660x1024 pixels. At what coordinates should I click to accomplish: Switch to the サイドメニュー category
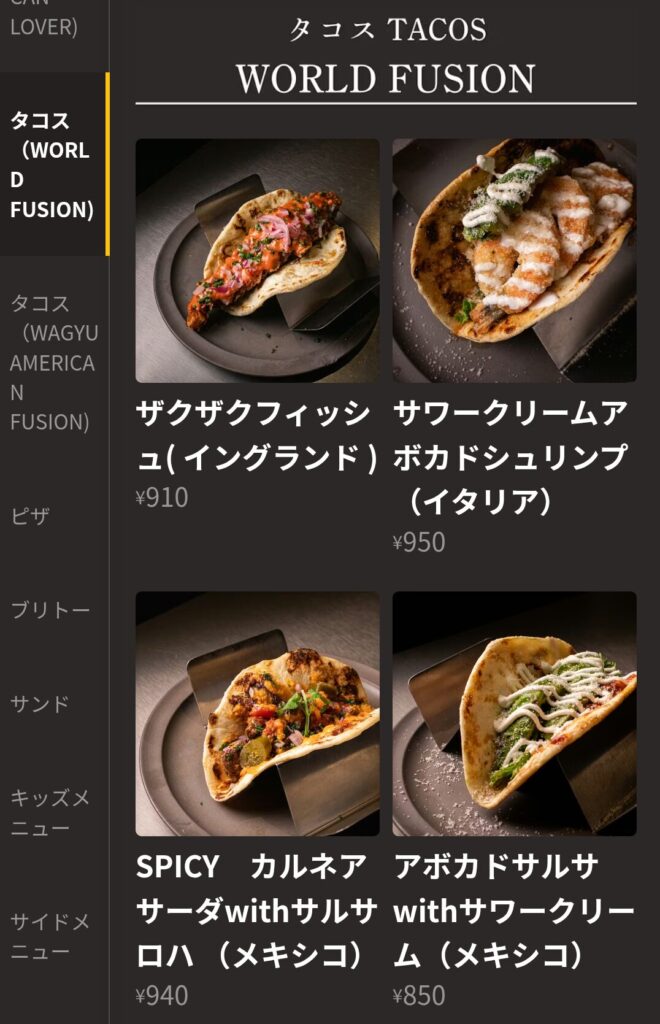[50, 936]
